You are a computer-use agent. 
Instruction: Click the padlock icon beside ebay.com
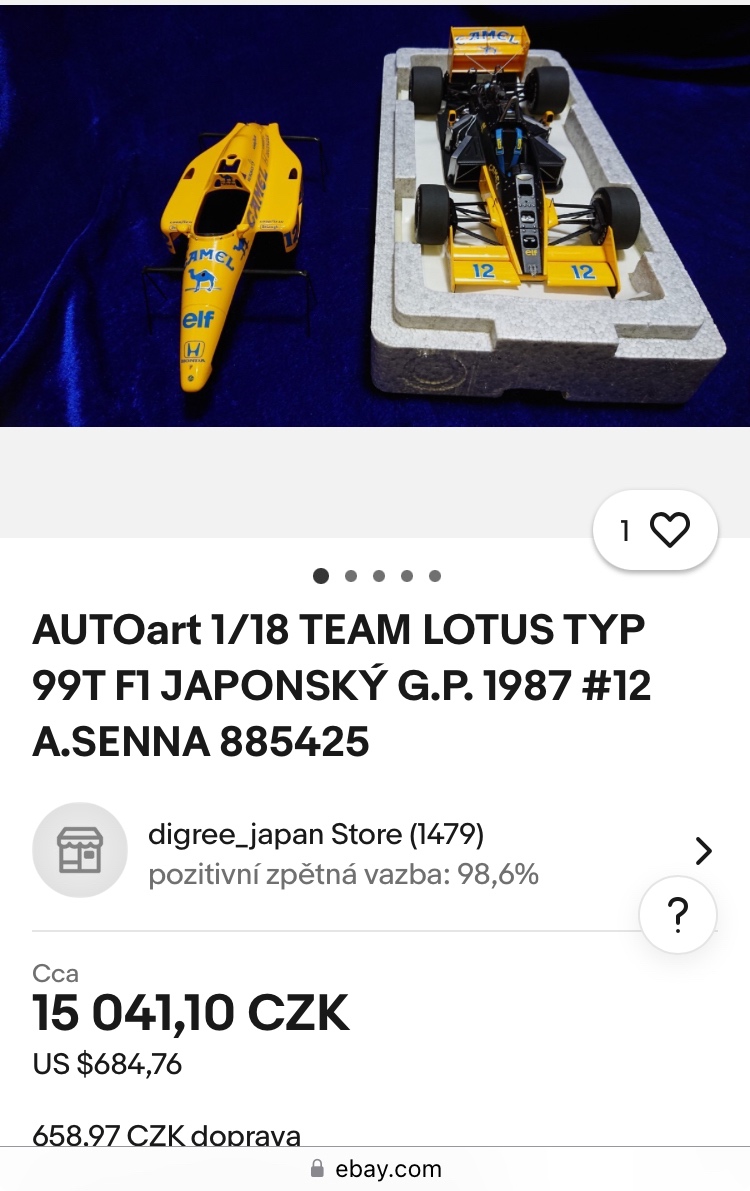pos(316,1168)
